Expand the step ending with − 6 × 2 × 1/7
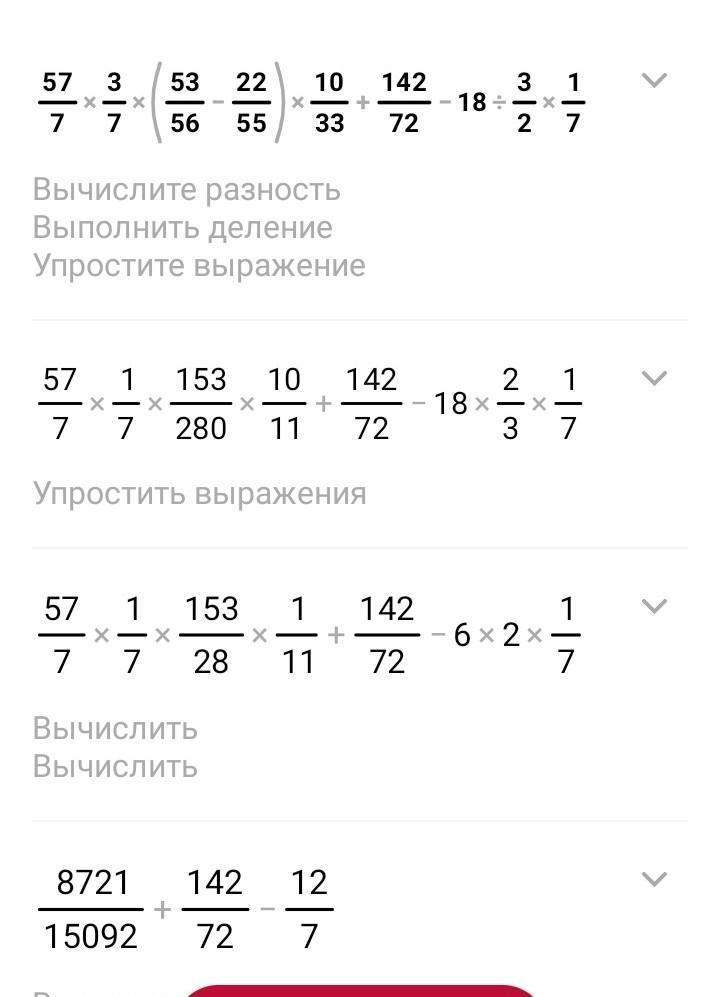 [653, 605]
